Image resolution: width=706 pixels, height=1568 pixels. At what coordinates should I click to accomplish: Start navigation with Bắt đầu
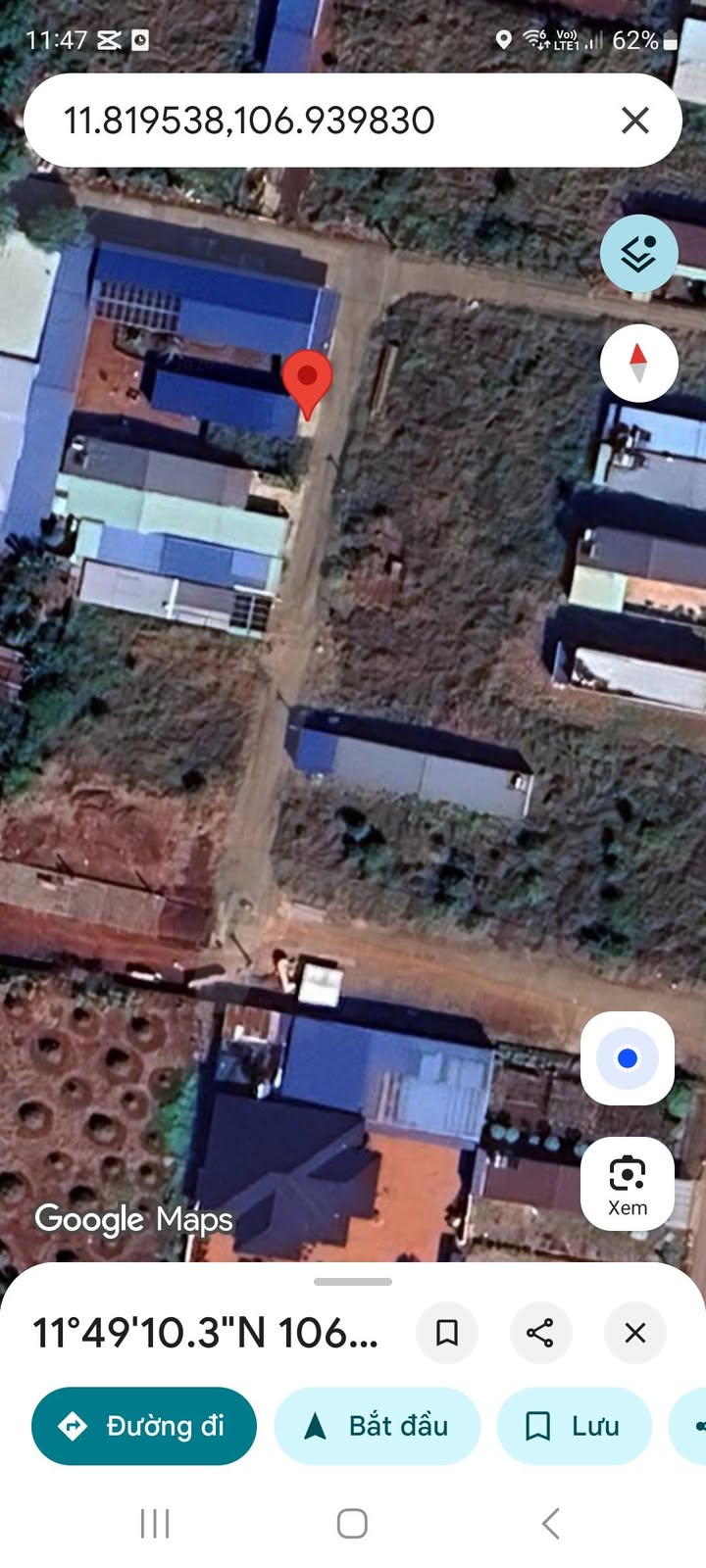coord(378,1426)
